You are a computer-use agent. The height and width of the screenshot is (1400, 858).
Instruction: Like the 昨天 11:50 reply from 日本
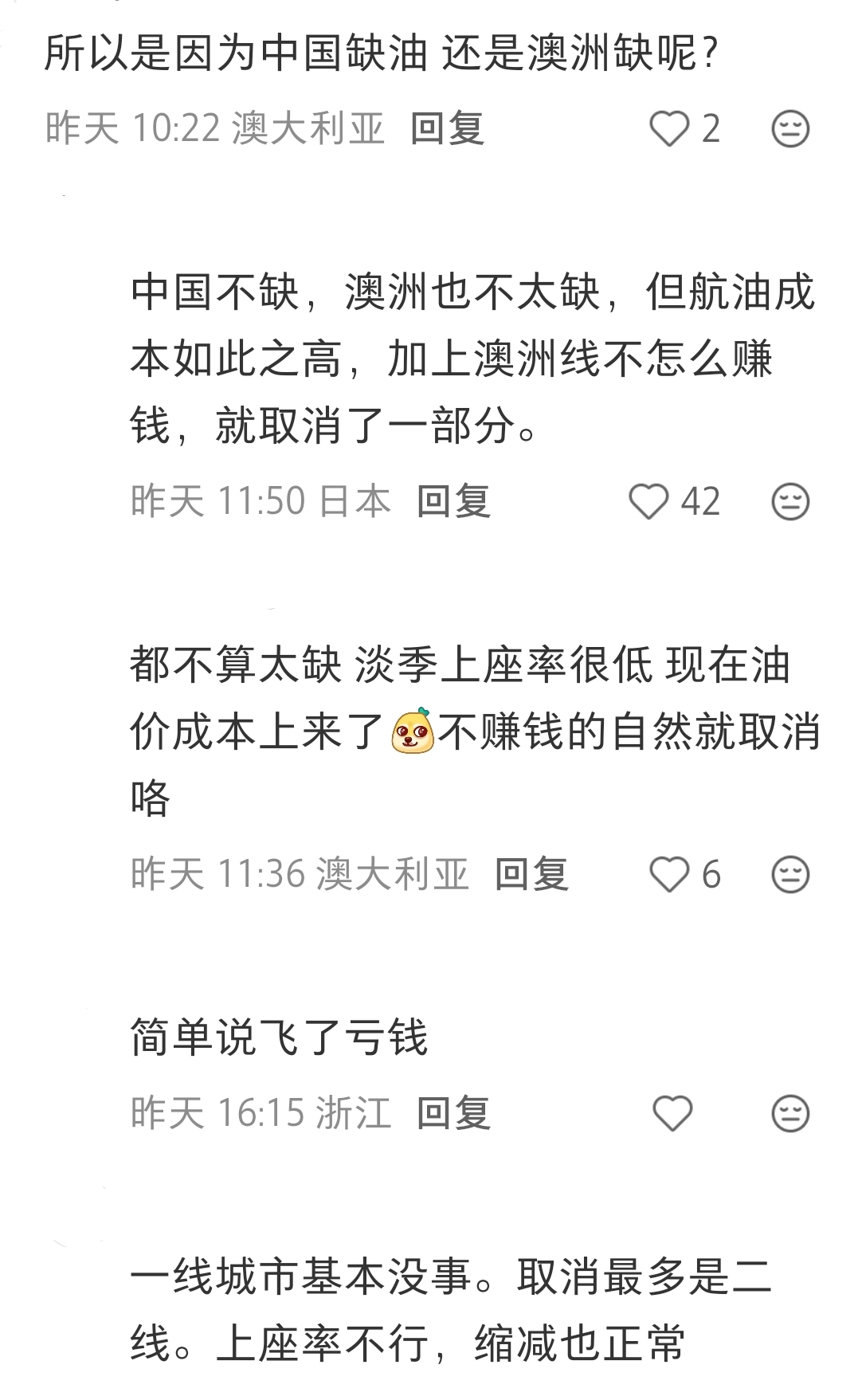[648, 501]
